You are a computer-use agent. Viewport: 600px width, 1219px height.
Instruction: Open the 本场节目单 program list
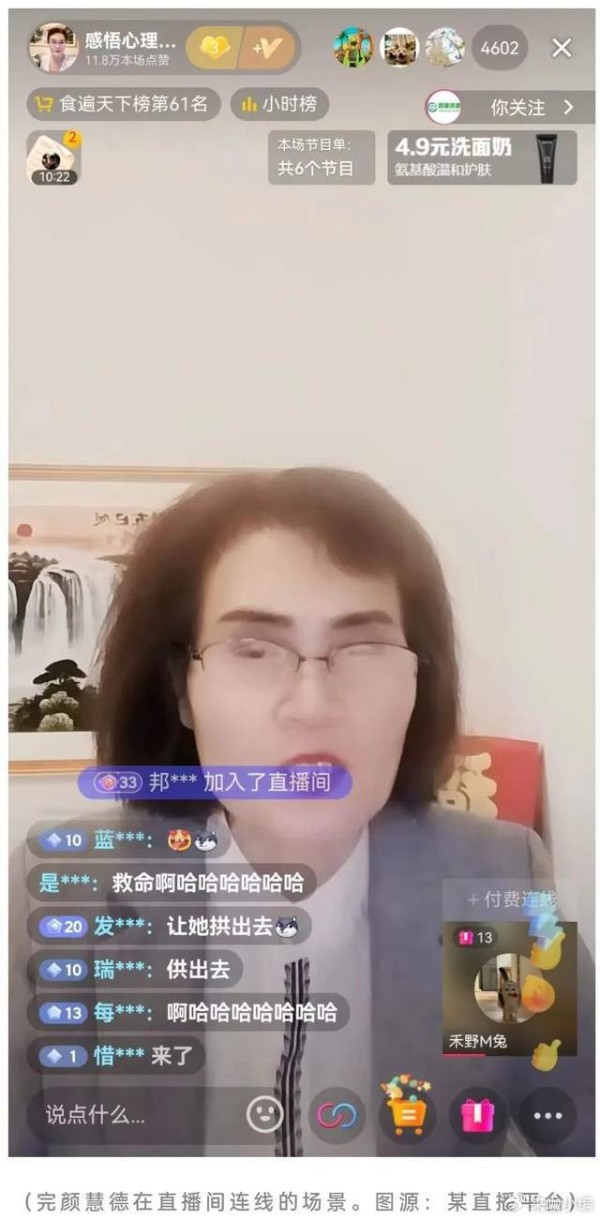(319, 157)
